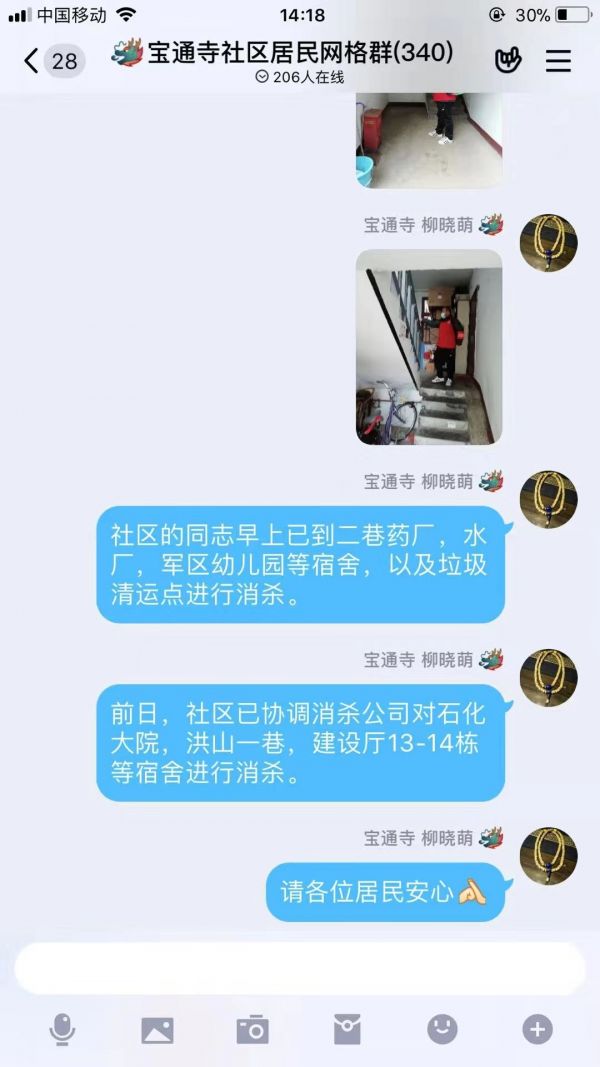Open the camera to take a photo
Viewport: 600px width, 1067px height.
252,1029
